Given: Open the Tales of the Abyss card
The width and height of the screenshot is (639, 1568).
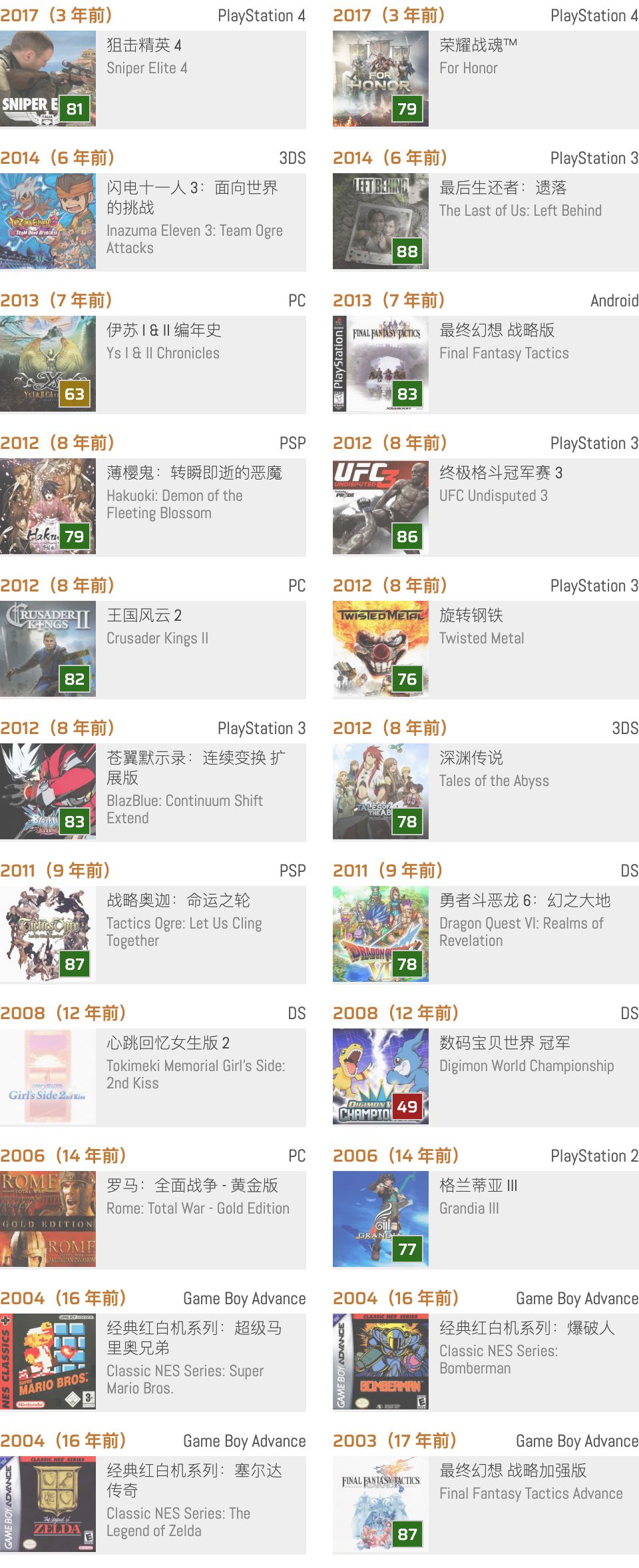Looking at the screenshot, I should [x=486, y=792].
